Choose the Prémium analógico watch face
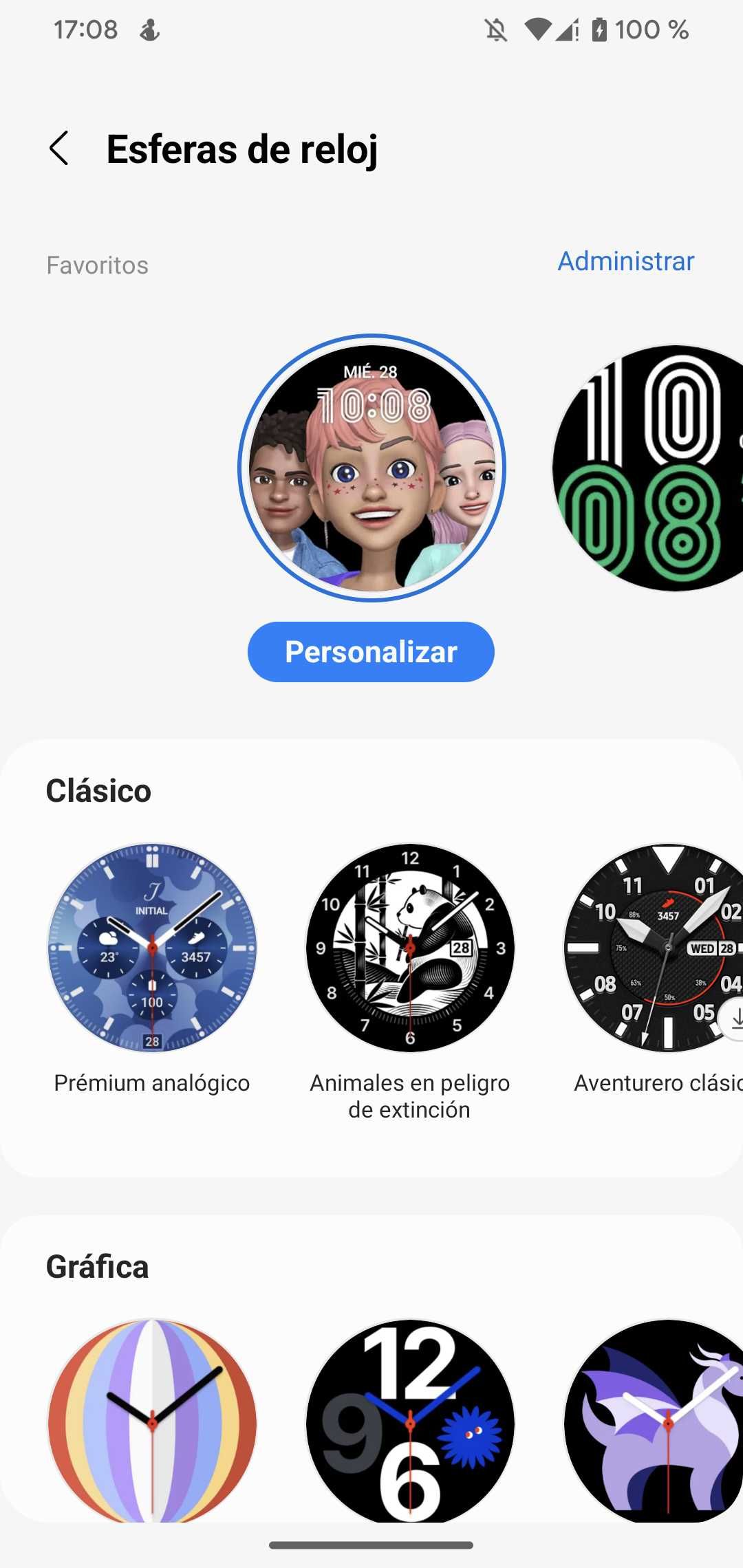This screenshot has height=1568, width=743. point(152,948)
